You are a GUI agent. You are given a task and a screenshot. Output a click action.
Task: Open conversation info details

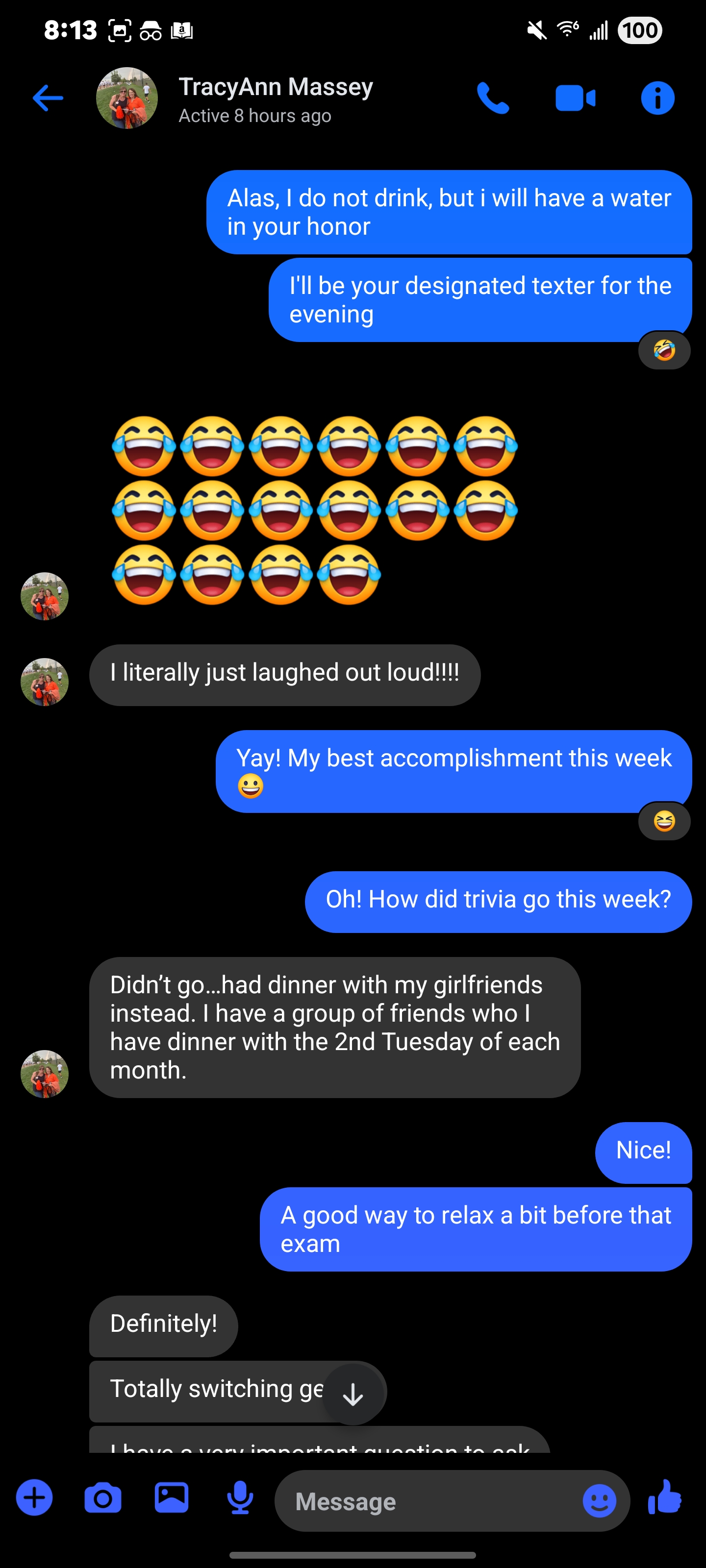657,98
